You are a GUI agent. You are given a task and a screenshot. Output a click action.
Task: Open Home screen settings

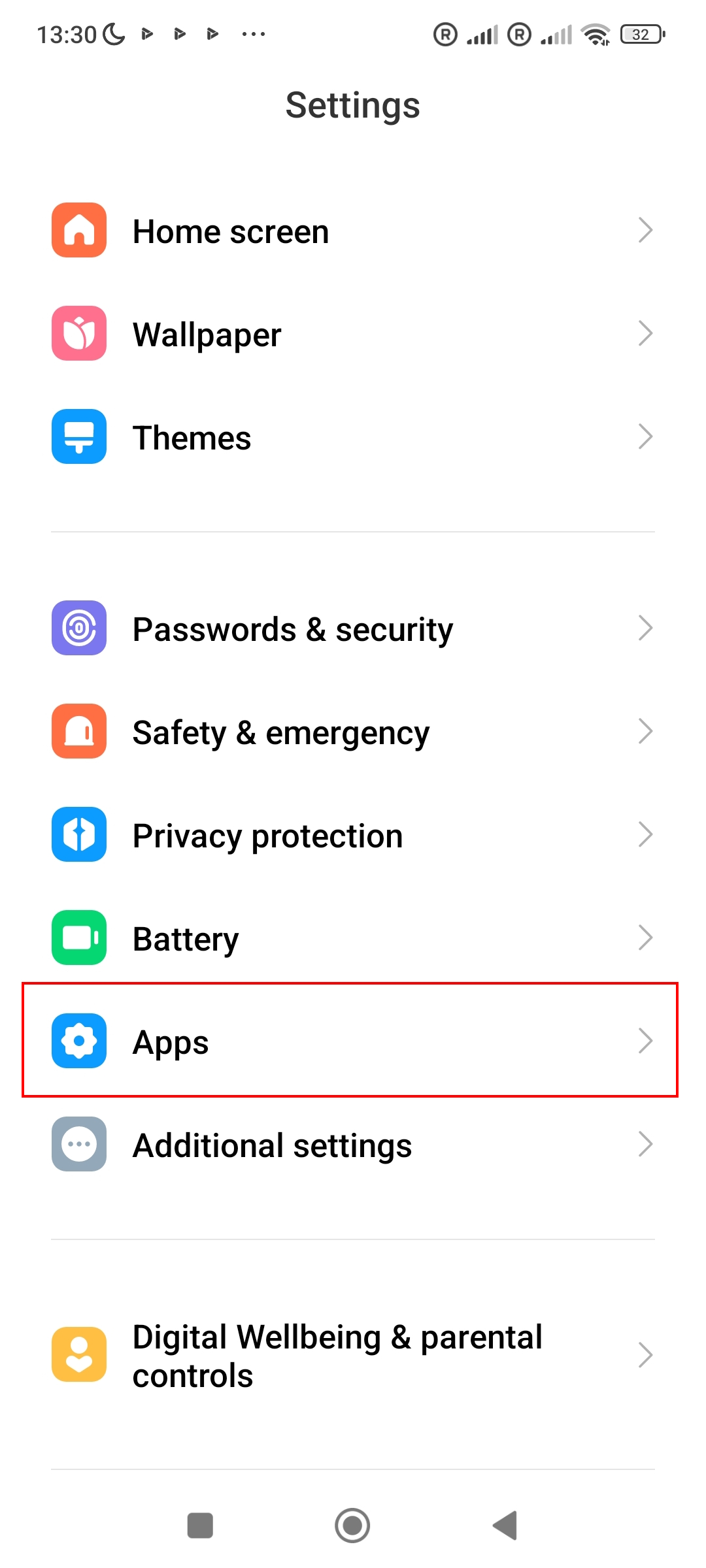(353, 231)
